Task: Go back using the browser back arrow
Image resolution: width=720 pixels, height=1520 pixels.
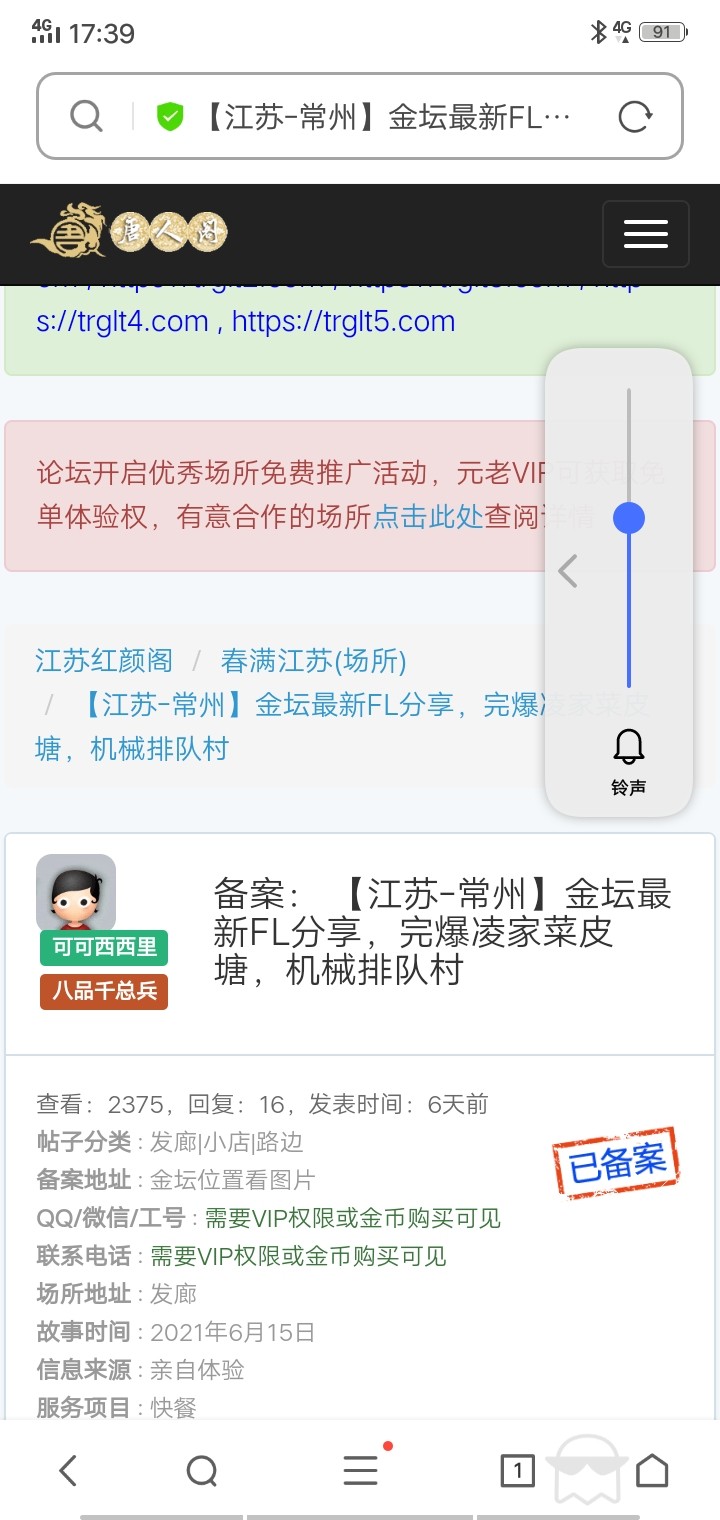Action: [68, 1470]
